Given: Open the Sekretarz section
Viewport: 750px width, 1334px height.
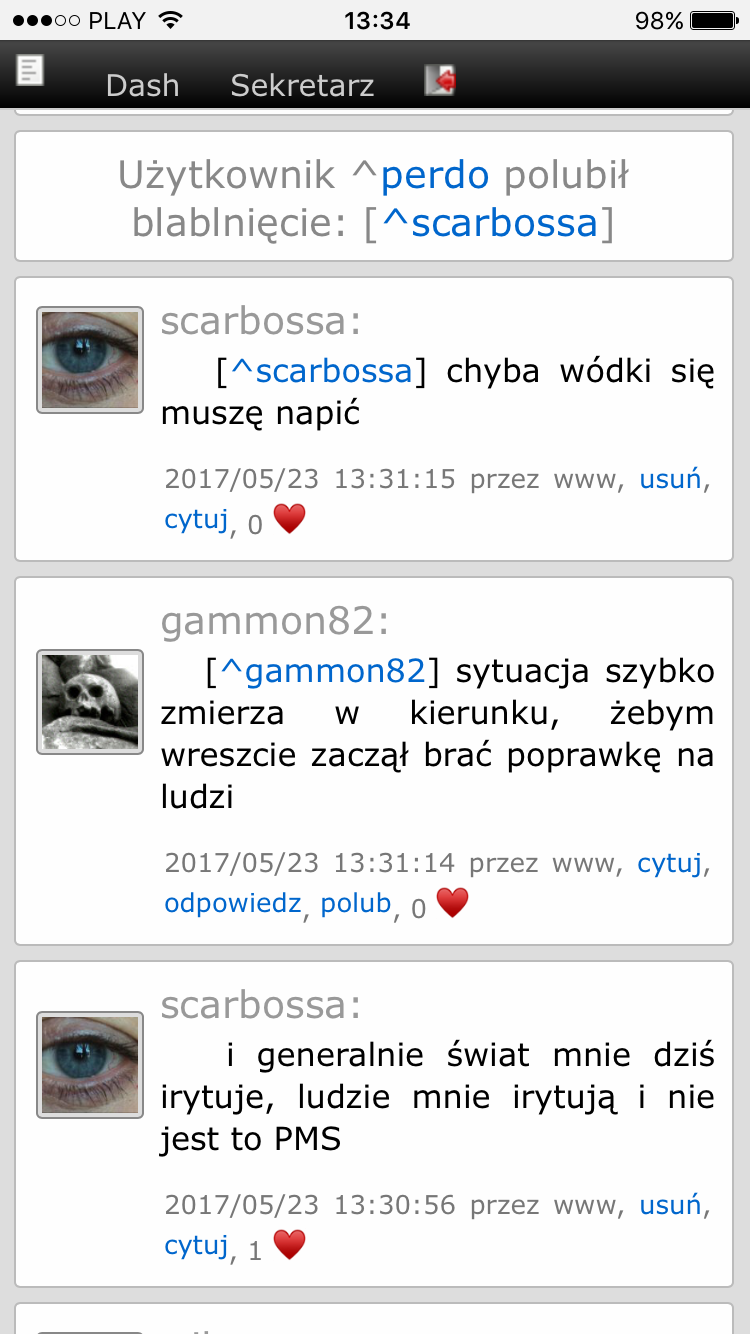Looking at the screenshot, I should (302, 86).
